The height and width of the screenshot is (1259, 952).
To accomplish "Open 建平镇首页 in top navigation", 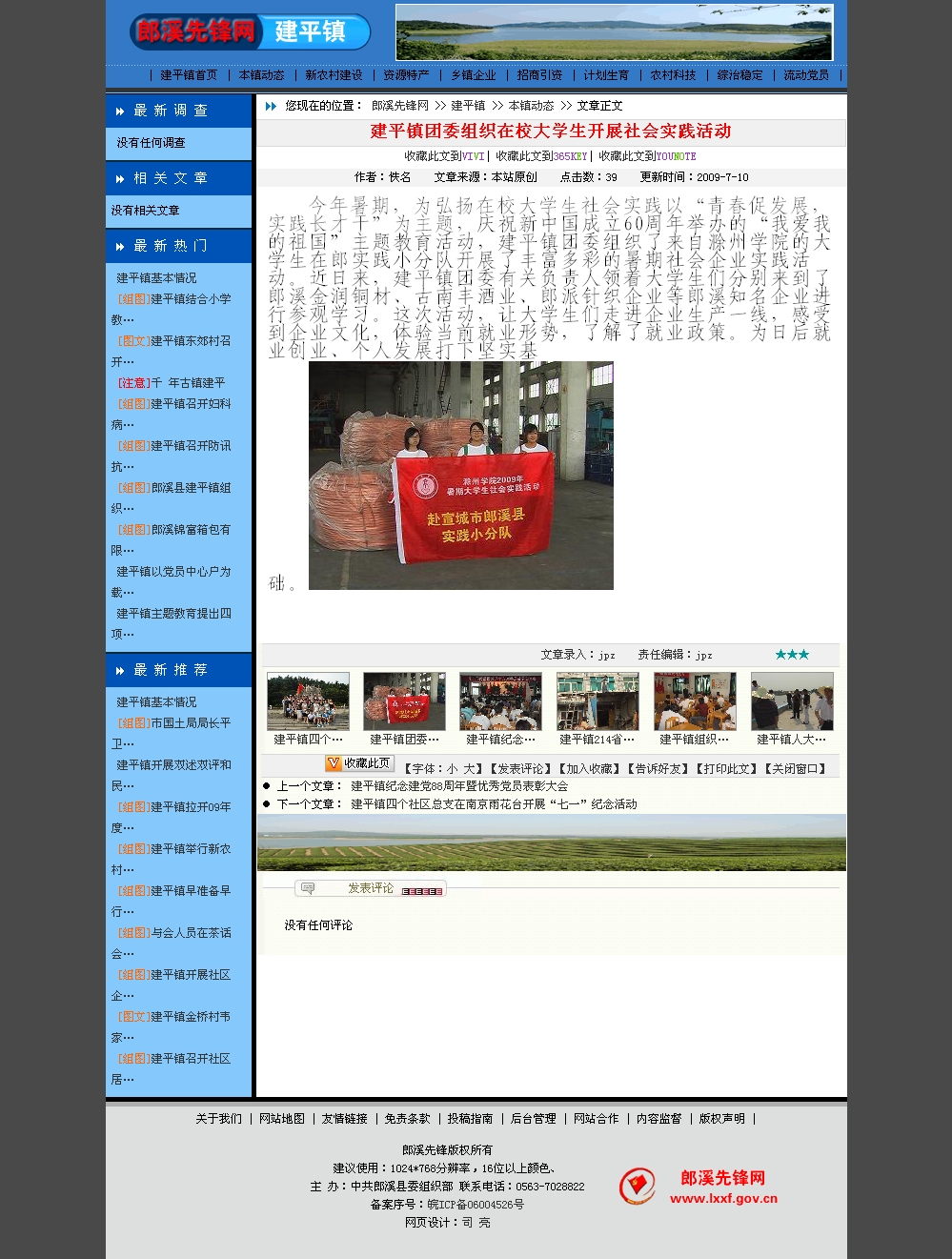I will click(189, 75).
